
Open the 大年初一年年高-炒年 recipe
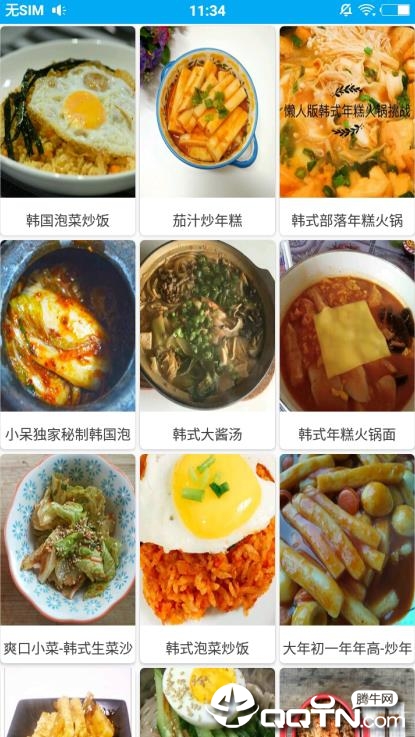point(347,558)
